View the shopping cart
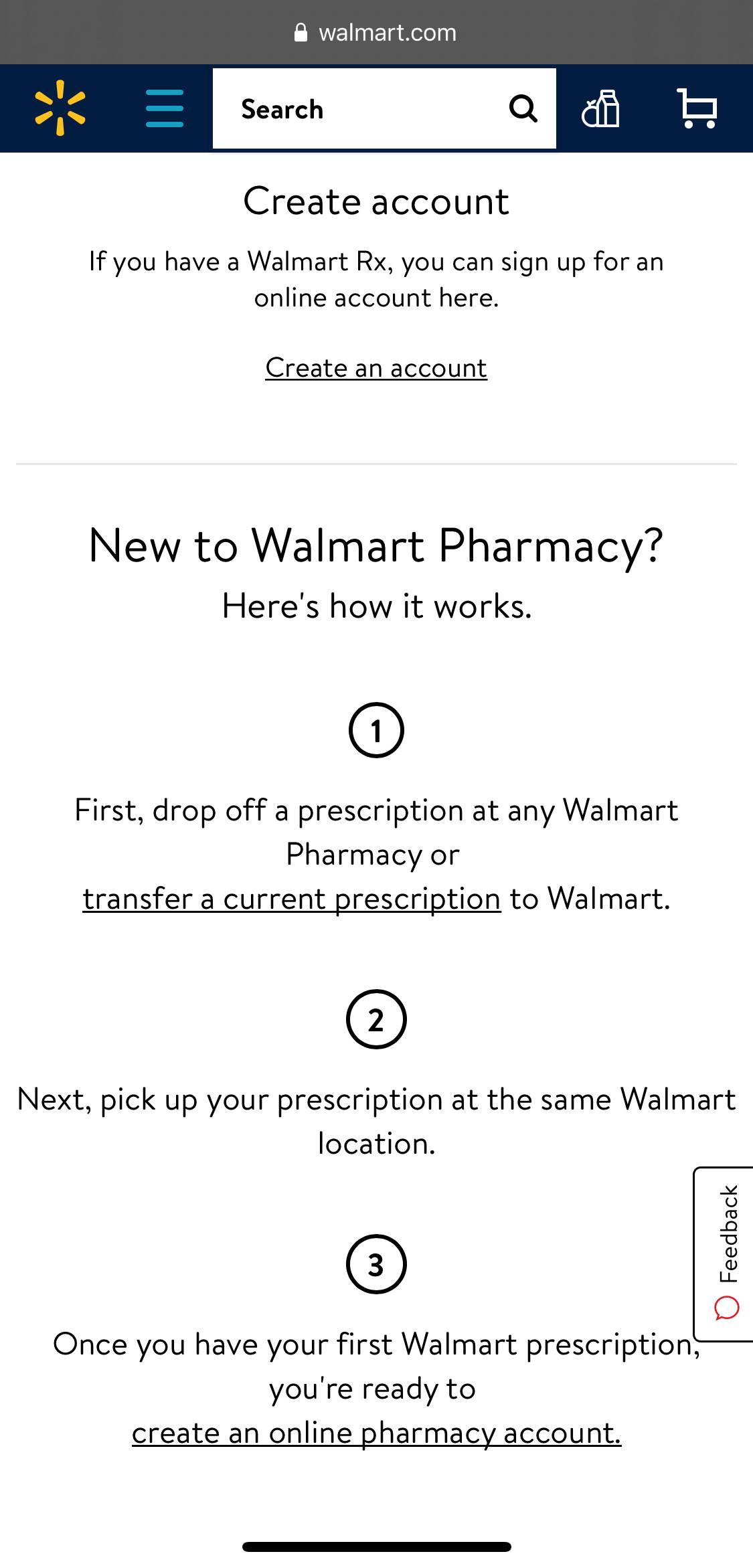 pos(697,108)
